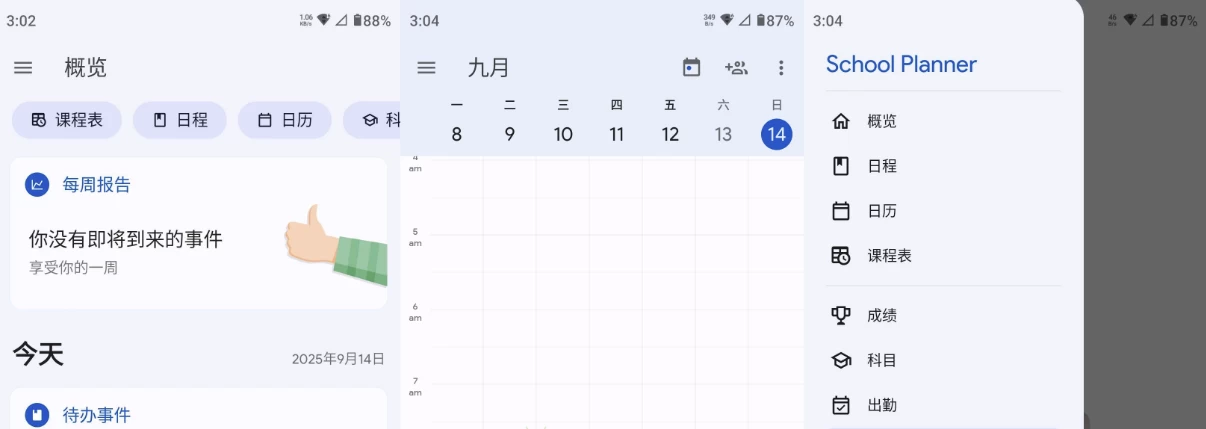Tap the add people icon
The image size is (1206, 429).
point(736,68)
